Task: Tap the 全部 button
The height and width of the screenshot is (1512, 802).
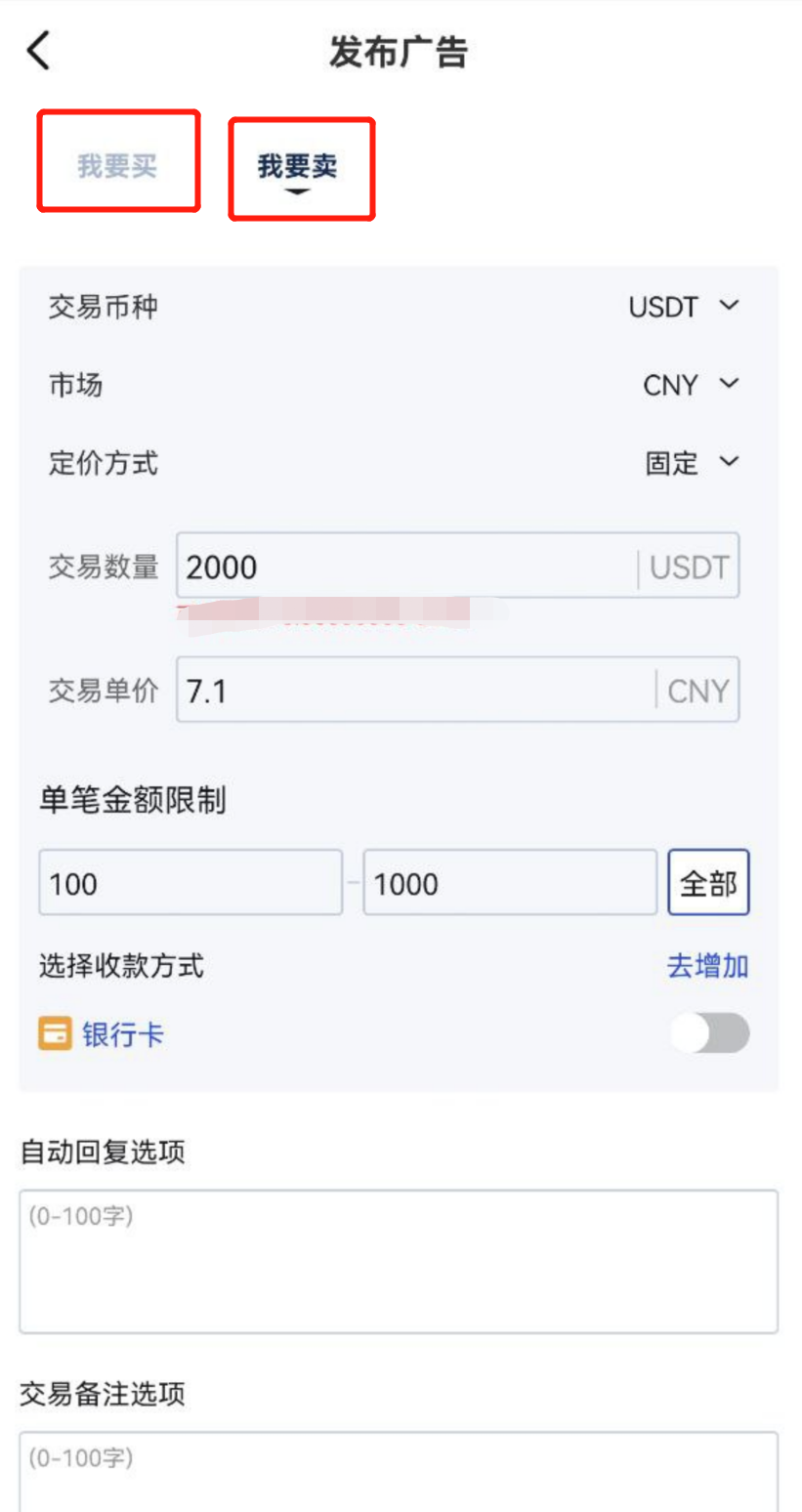Action: coord(708,883)
